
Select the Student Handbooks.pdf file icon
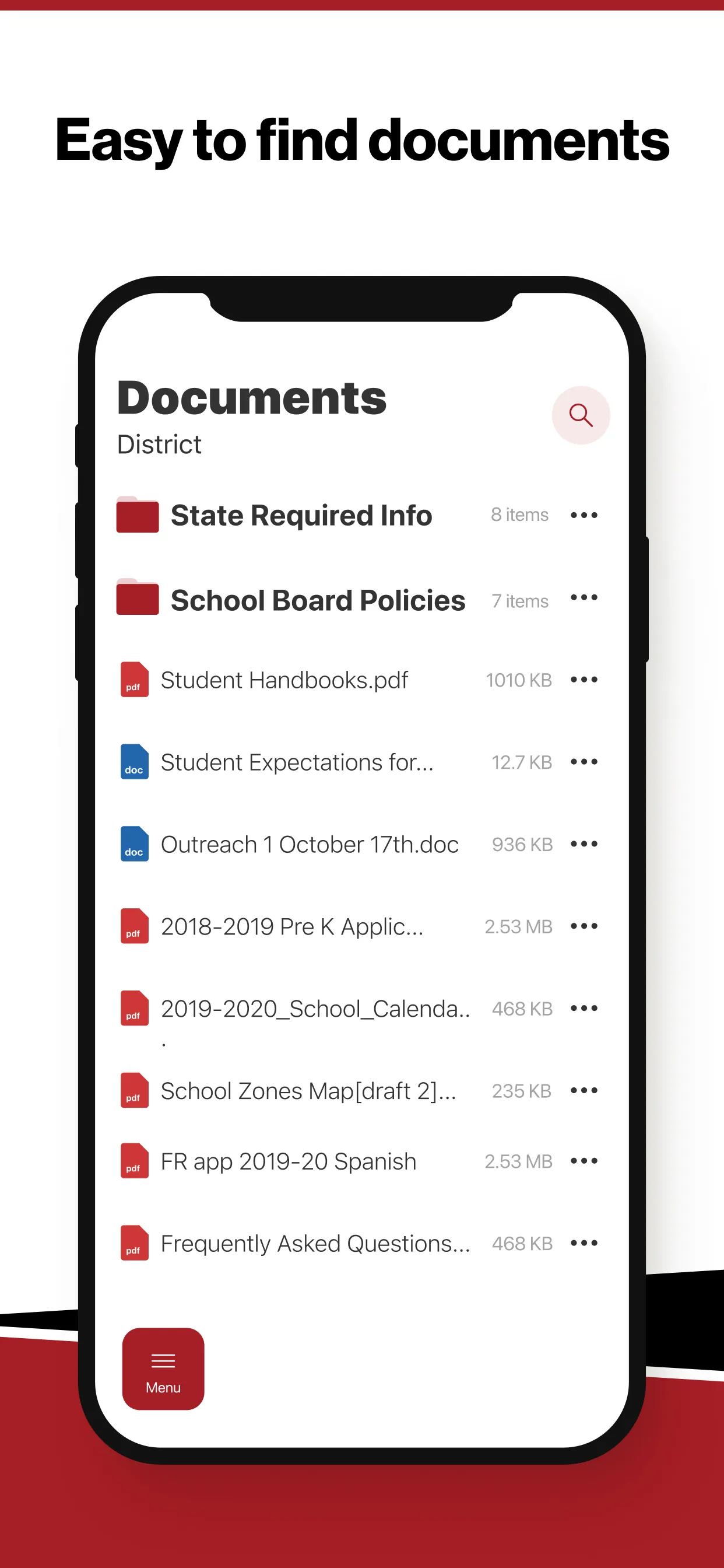click(x=133, y=681)
